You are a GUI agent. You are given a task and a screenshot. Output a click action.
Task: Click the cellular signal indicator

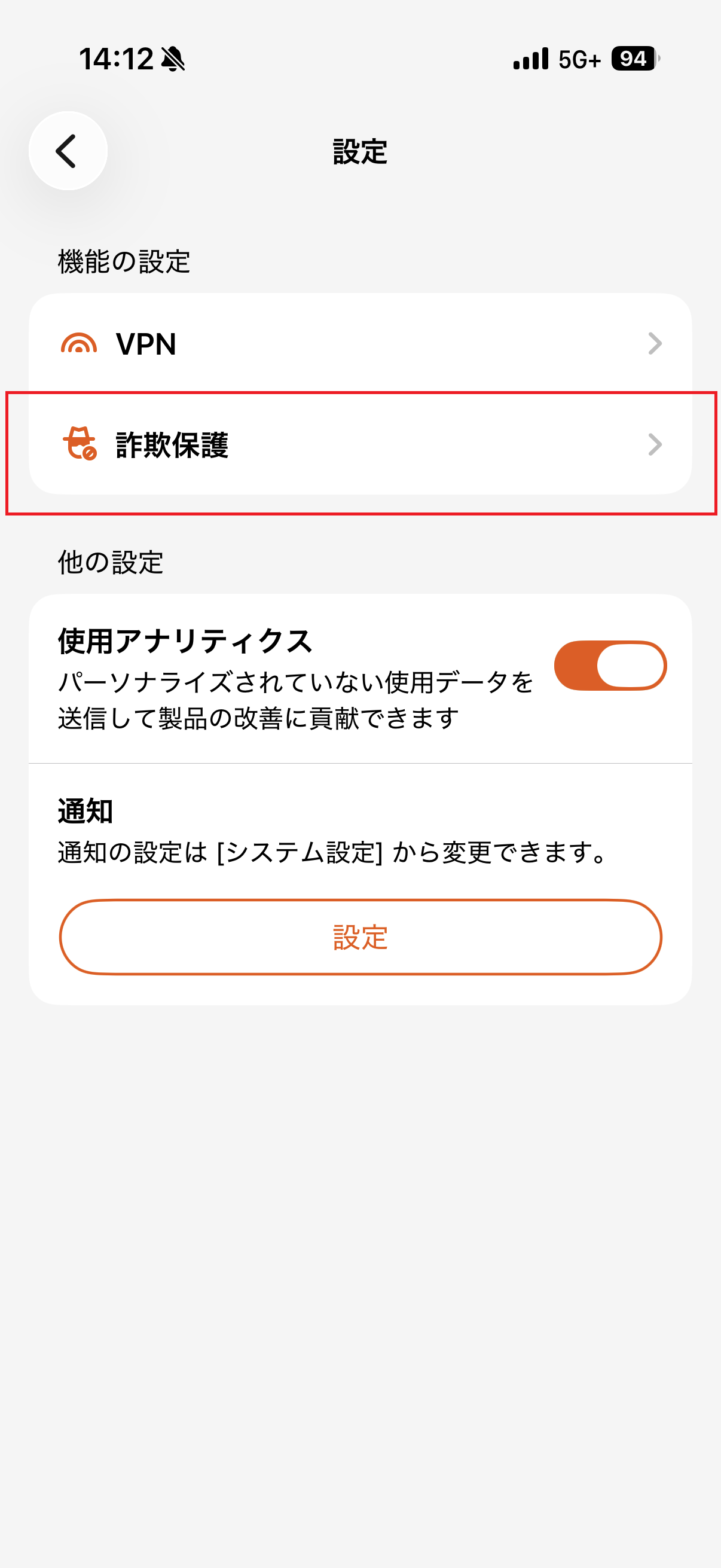click(530, 59)
